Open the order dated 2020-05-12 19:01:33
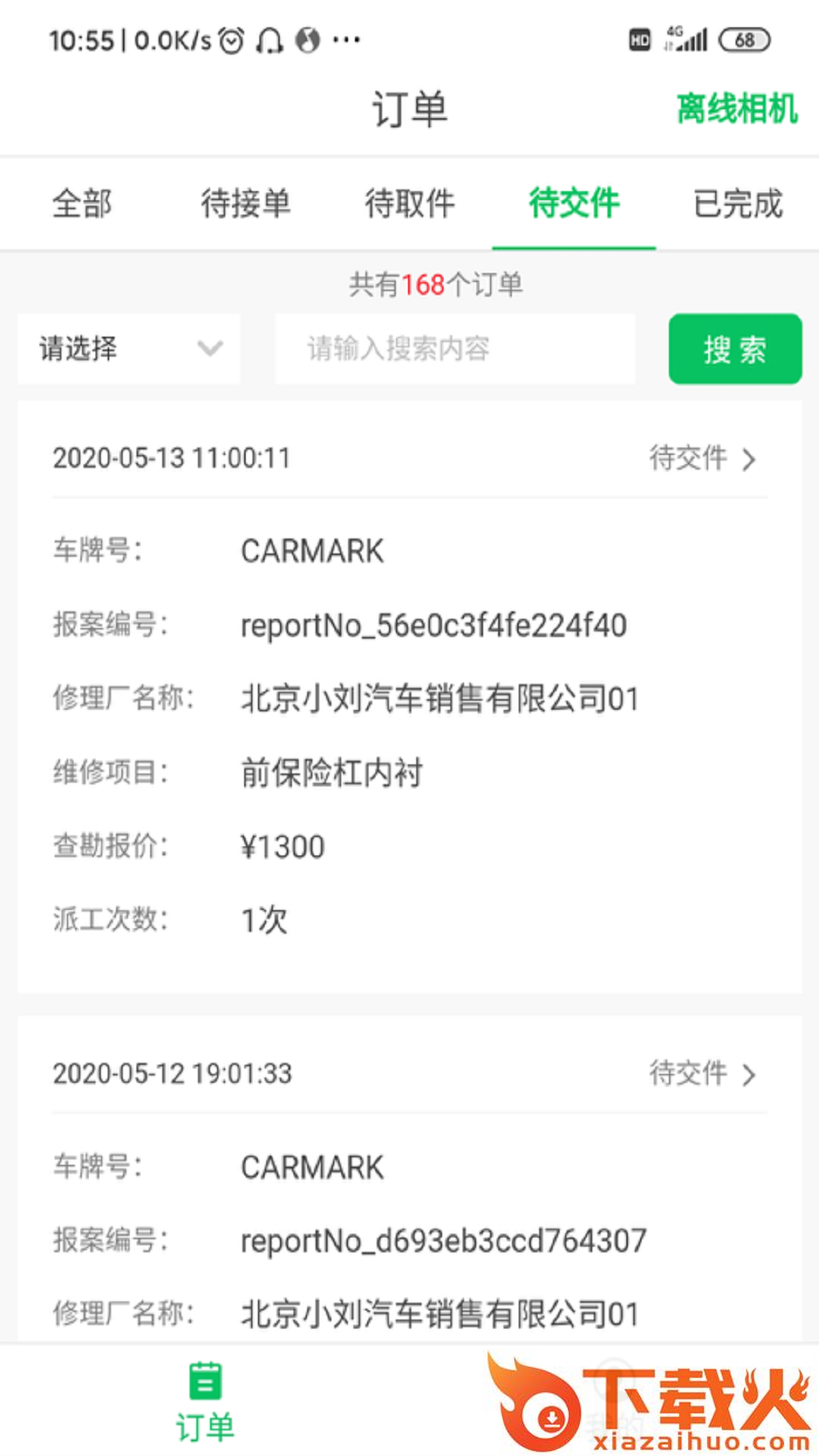This screenshot has width=819, height=1456. point(702,1074)
